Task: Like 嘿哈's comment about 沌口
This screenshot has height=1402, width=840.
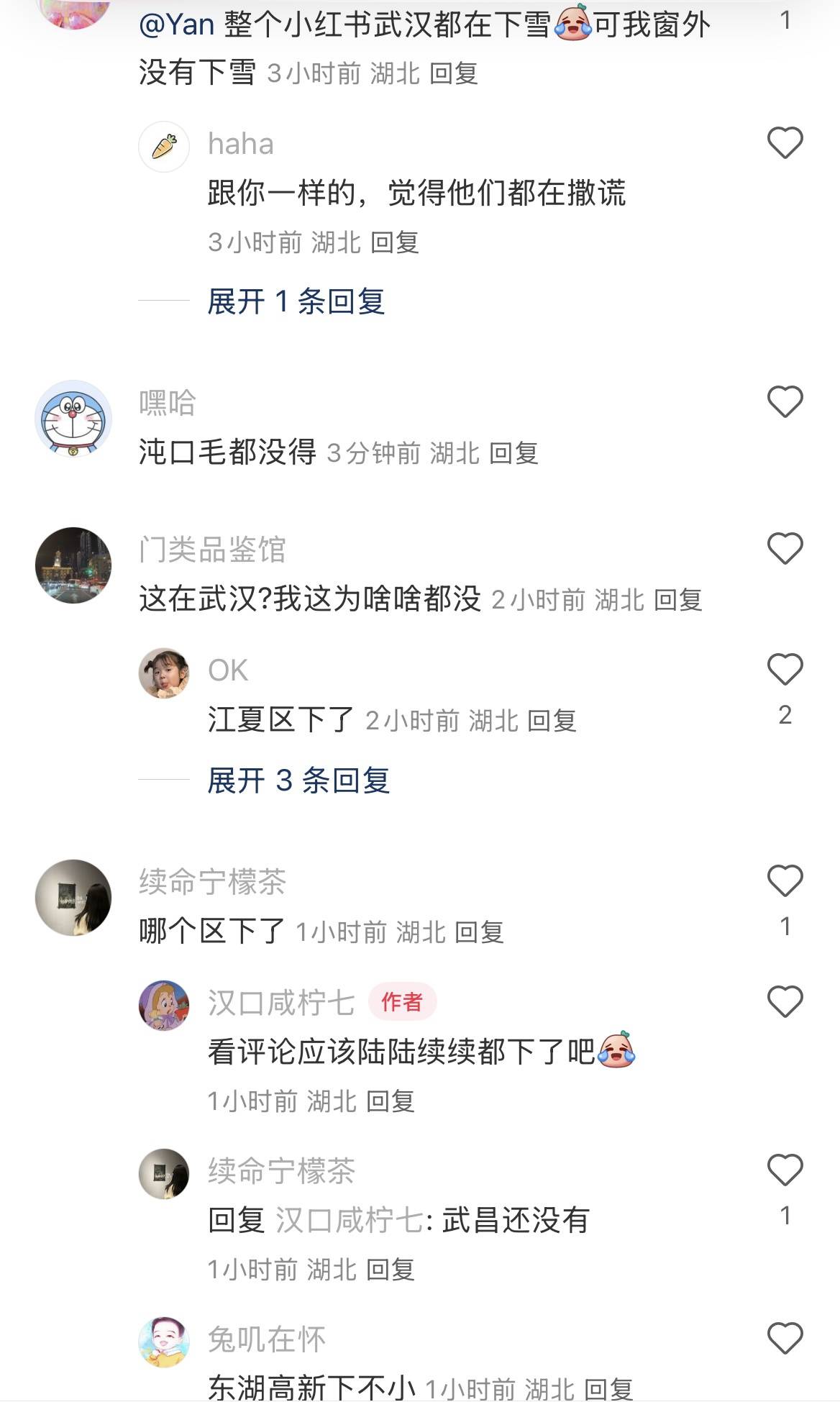Action: pos(785,401)
